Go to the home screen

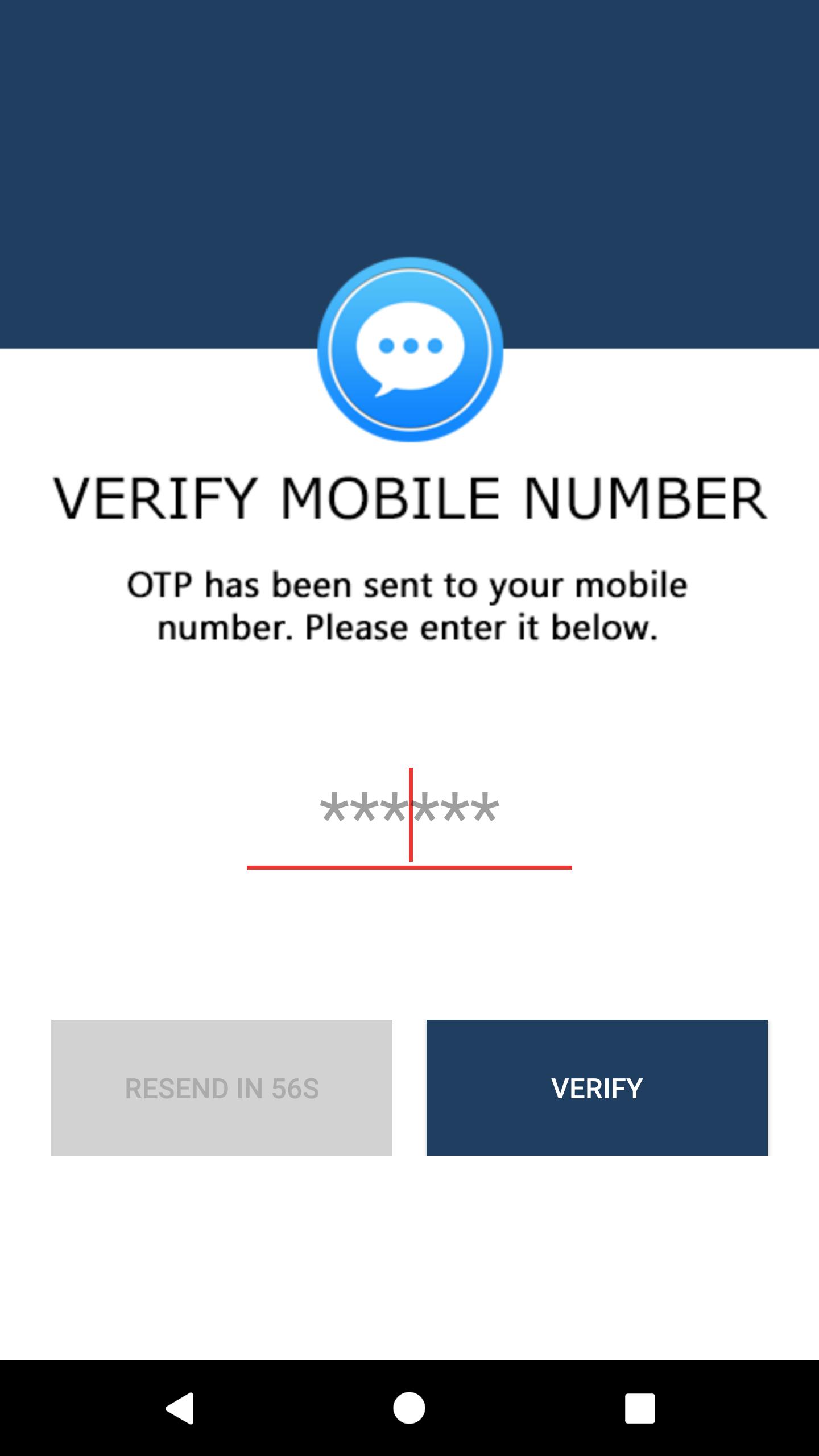(x=409, y=1408)
